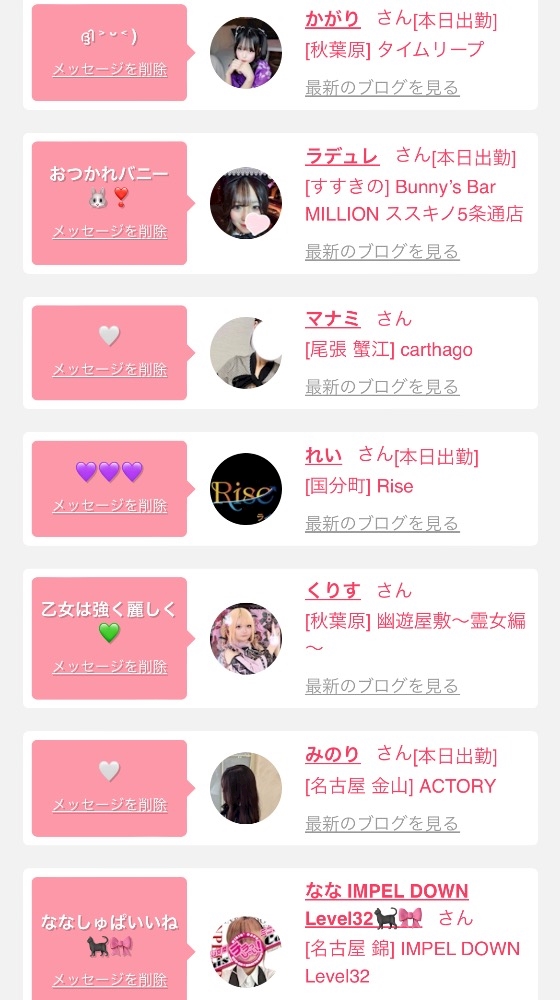View くりす's latest blog
Viewport: 560px width, 1000px height.
coord(382,686)
